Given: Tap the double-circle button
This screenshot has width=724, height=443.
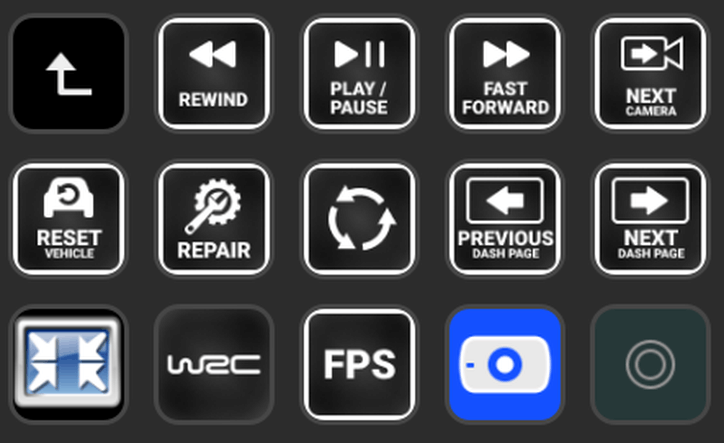Looking at the screenshot, I should tap(650, 364).
